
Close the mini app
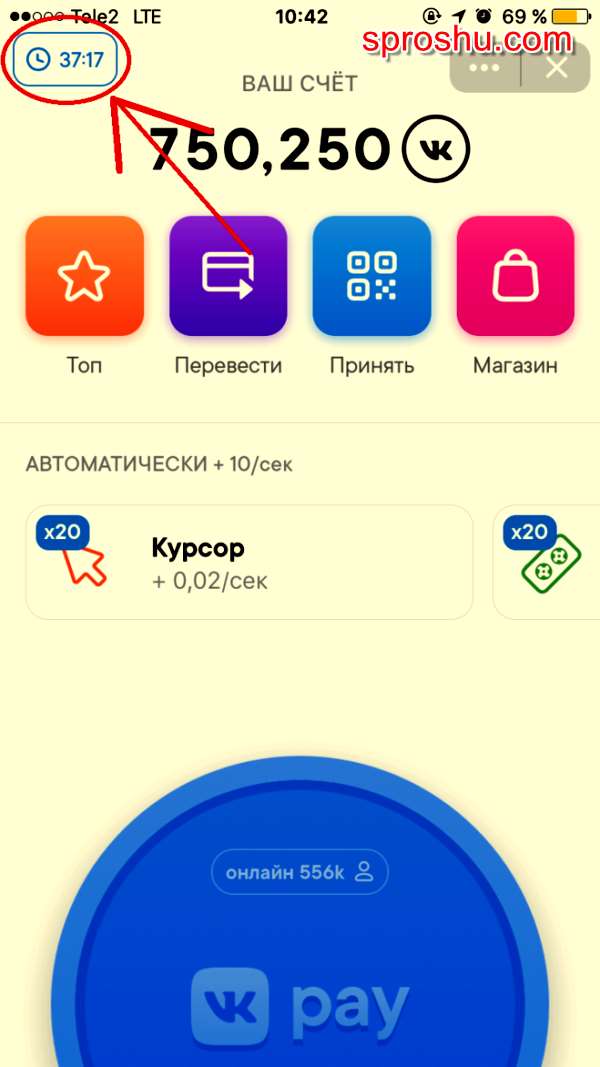(x=557, y=68)
